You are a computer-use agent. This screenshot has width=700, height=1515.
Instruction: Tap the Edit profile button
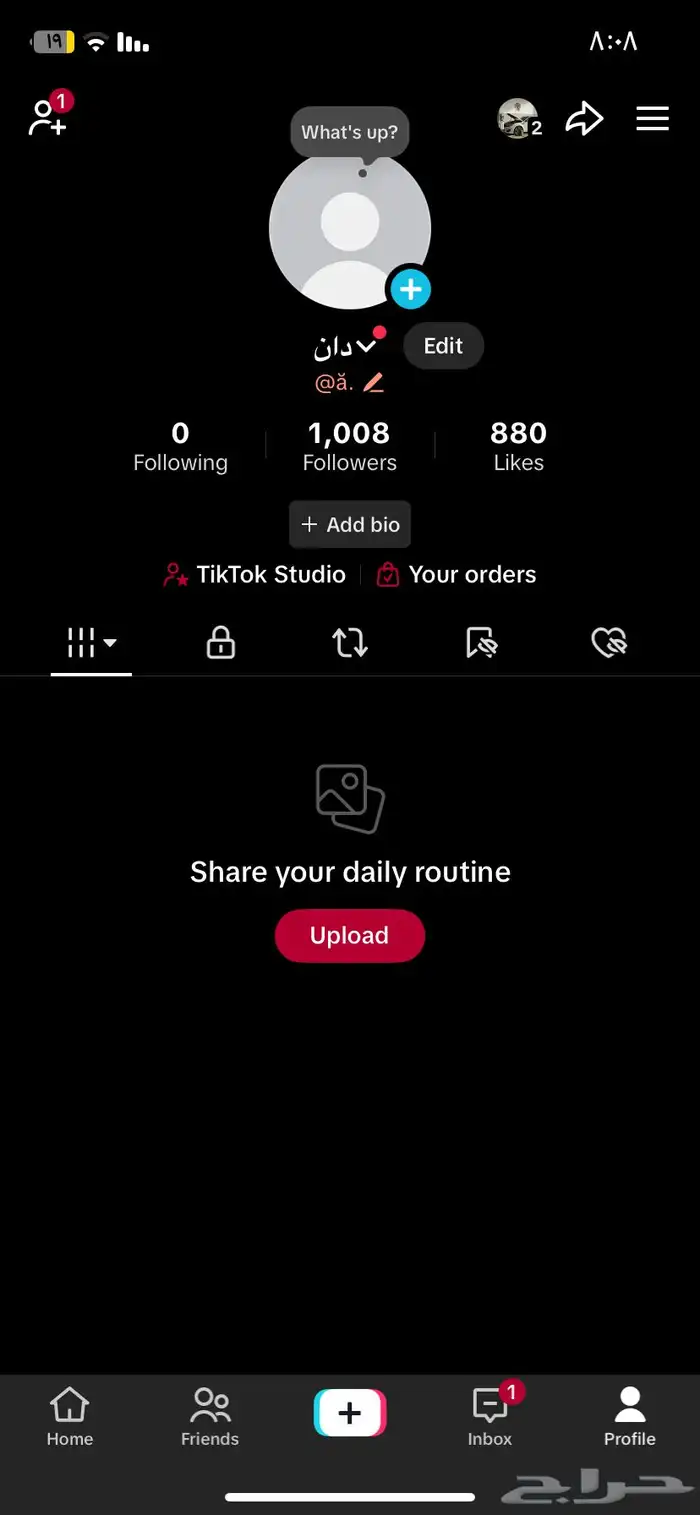pos(443,346)
